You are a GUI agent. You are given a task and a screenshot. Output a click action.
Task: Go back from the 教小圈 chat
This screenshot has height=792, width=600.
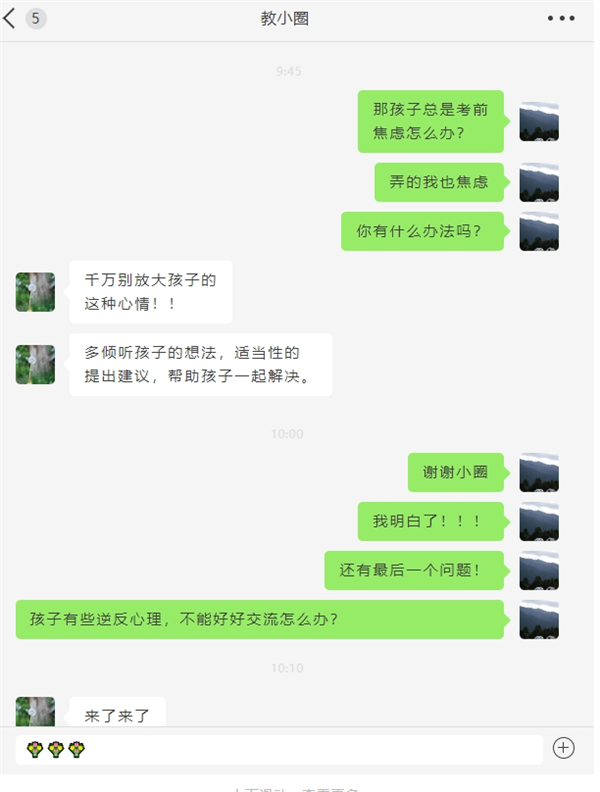pyautogui.click(x=12, y=18)
